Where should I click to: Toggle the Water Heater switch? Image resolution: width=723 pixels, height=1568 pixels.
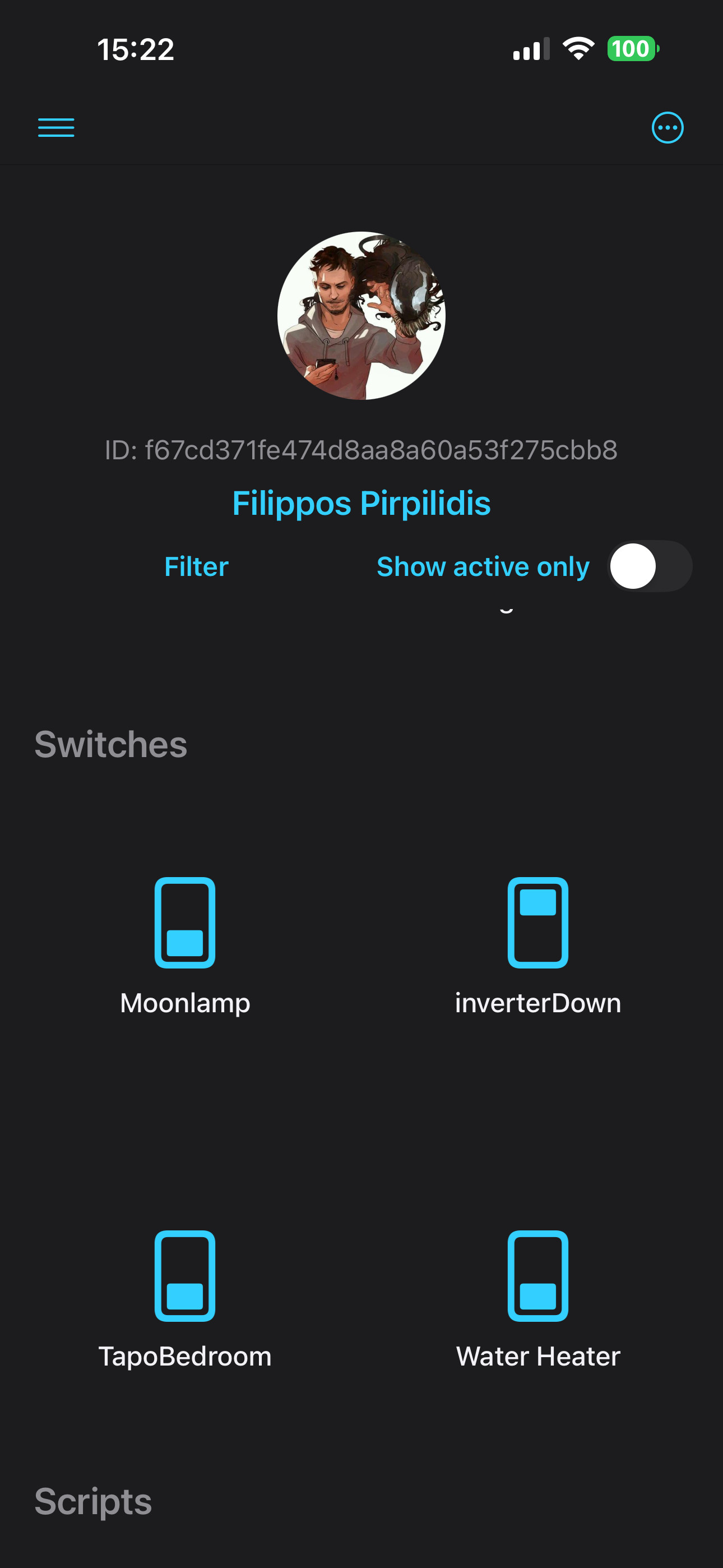tap(538, 1276)
